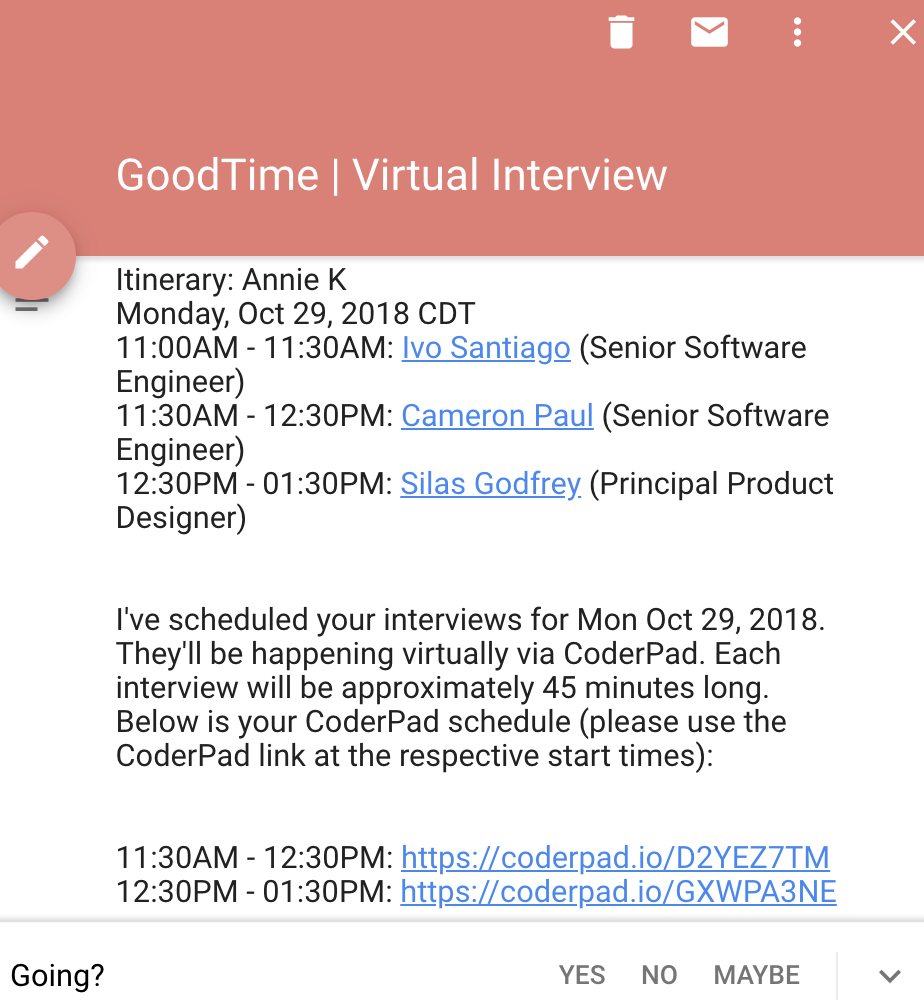This screenshot has width=924, height=1008.
Task: Open the Silas Godfrey link
Action: click(490, 484)
